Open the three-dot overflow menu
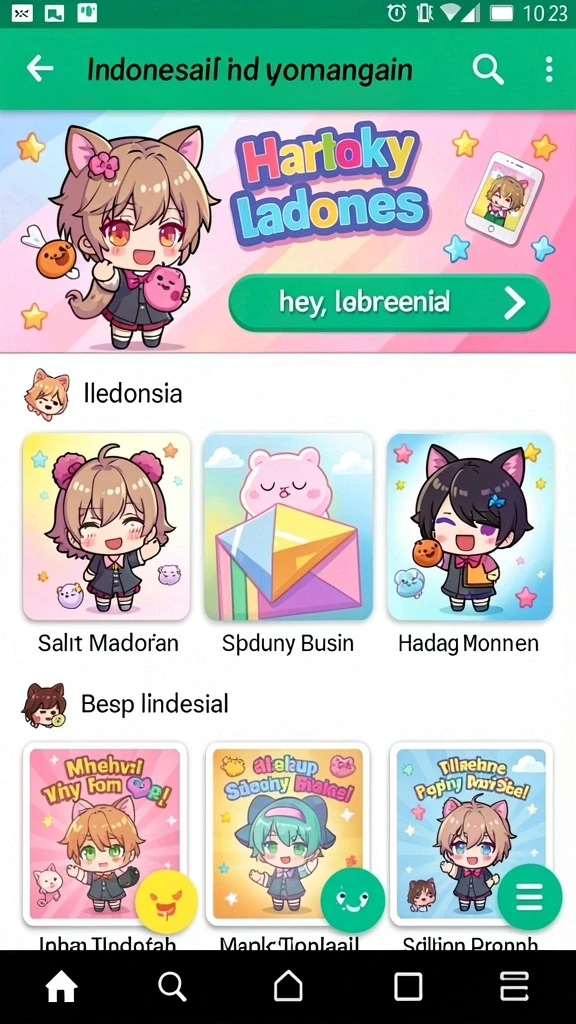 tap(549, 69)
